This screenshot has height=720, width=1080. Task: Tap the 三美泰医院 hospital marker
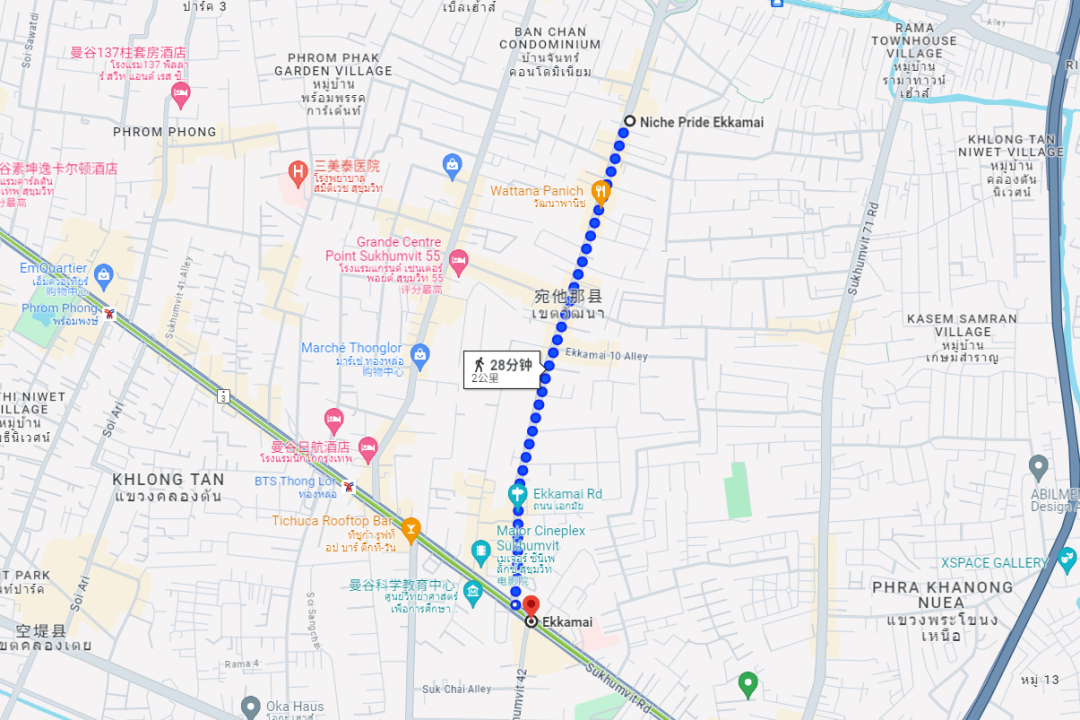[297, 172]
